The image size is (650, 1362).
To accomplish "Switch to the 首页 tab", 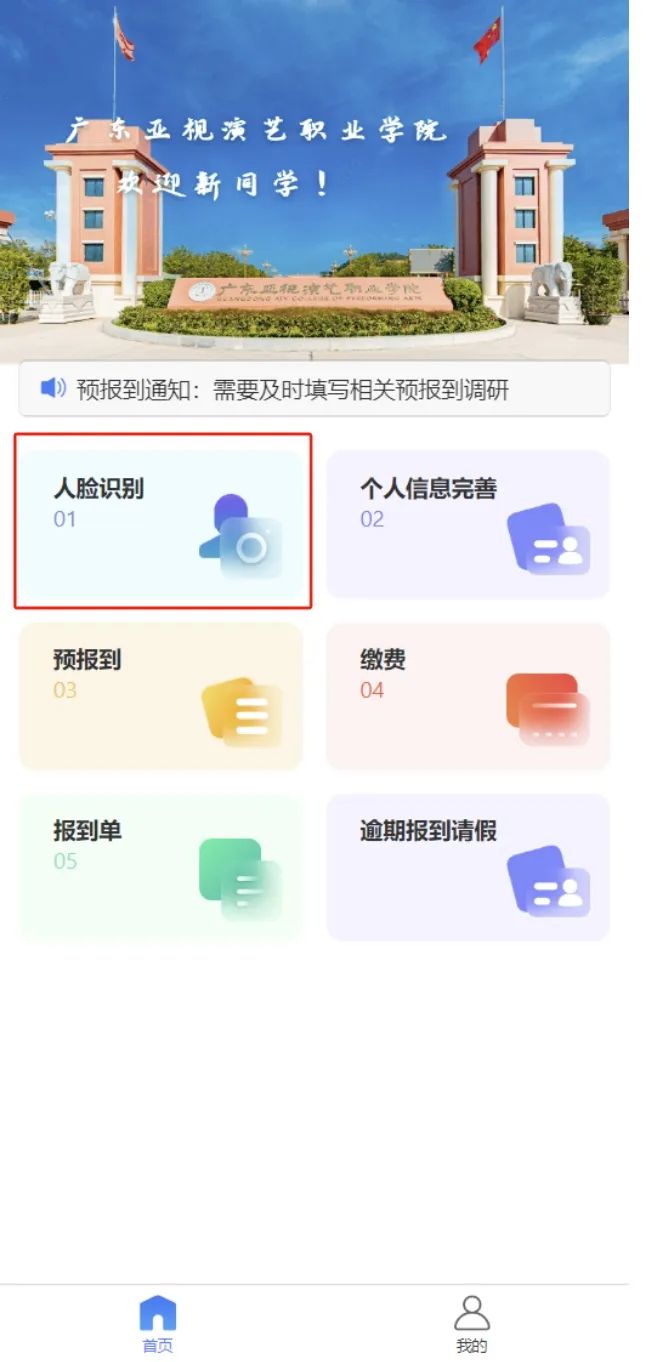I will tap(157, 1322).
